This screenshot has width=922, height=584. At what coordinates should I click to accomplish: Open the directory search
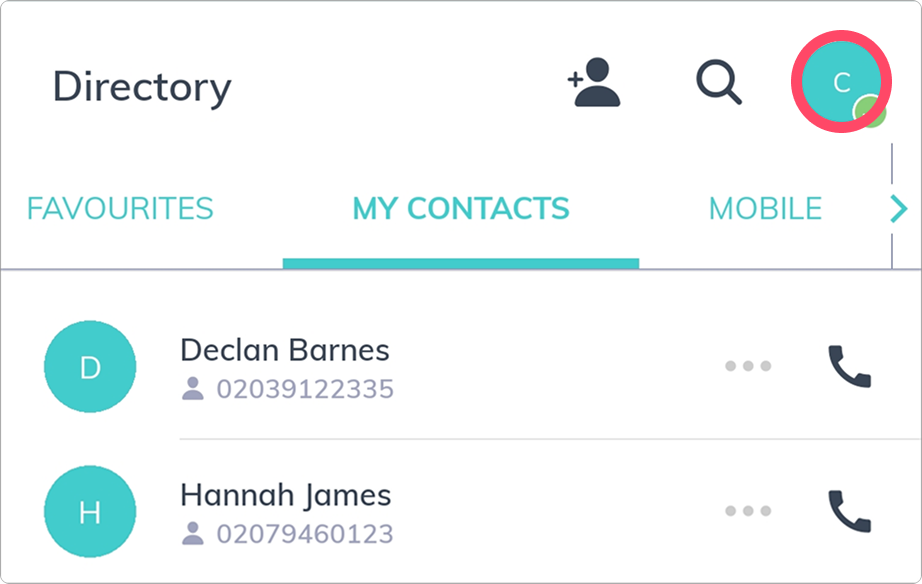pos(718,82)
